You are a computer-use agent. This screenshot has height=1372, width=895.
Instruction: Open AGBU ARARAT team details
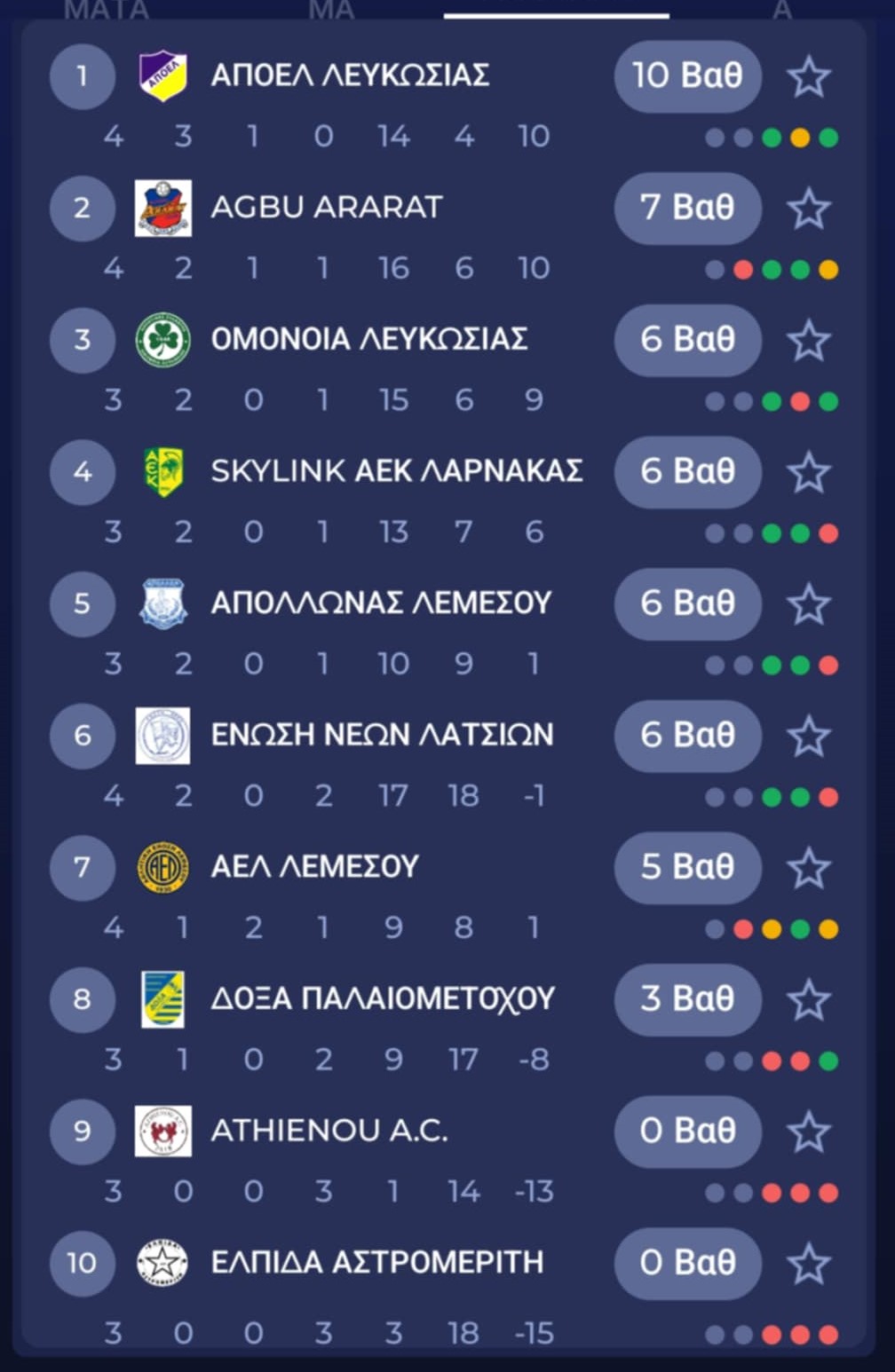[x=326, y=208]
